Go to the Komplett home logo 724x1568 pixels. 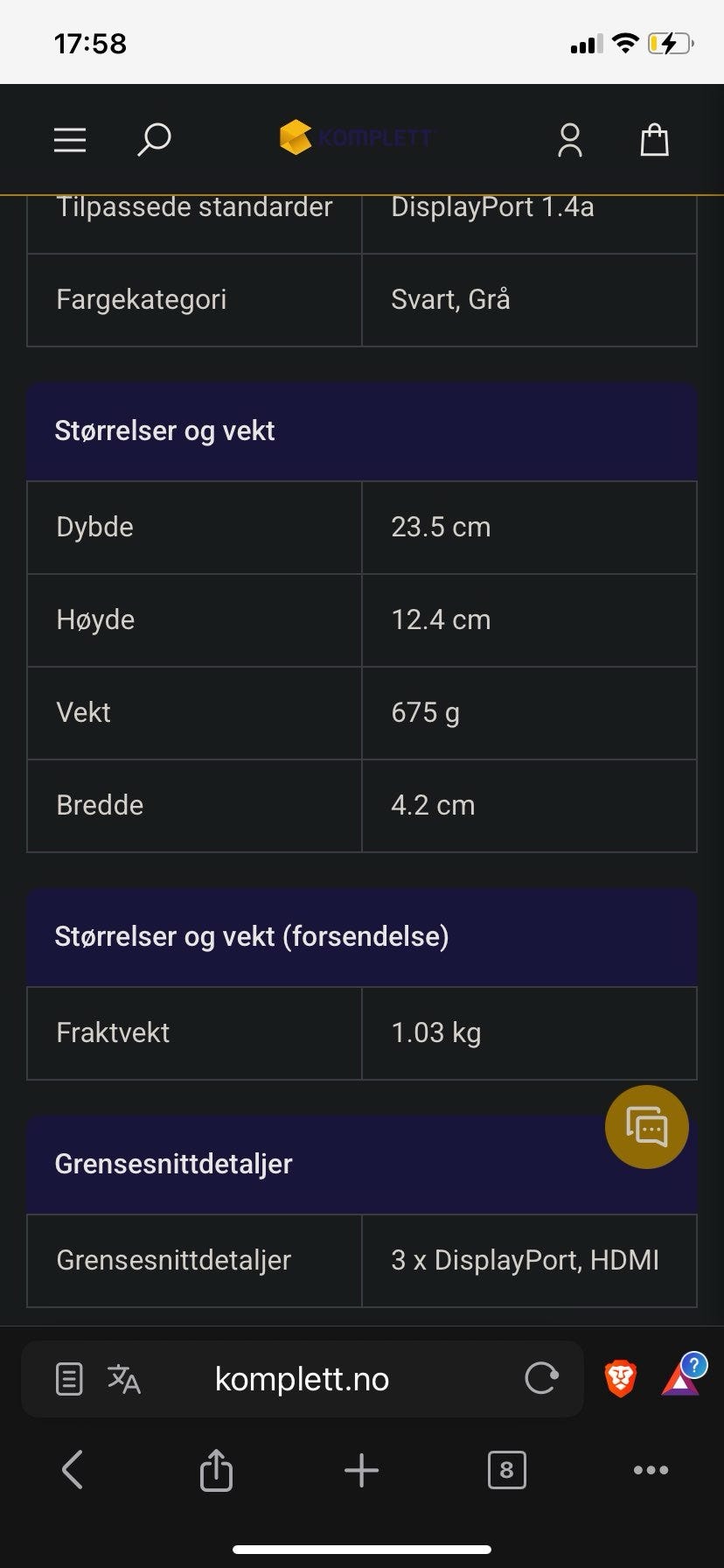(356, 137)
